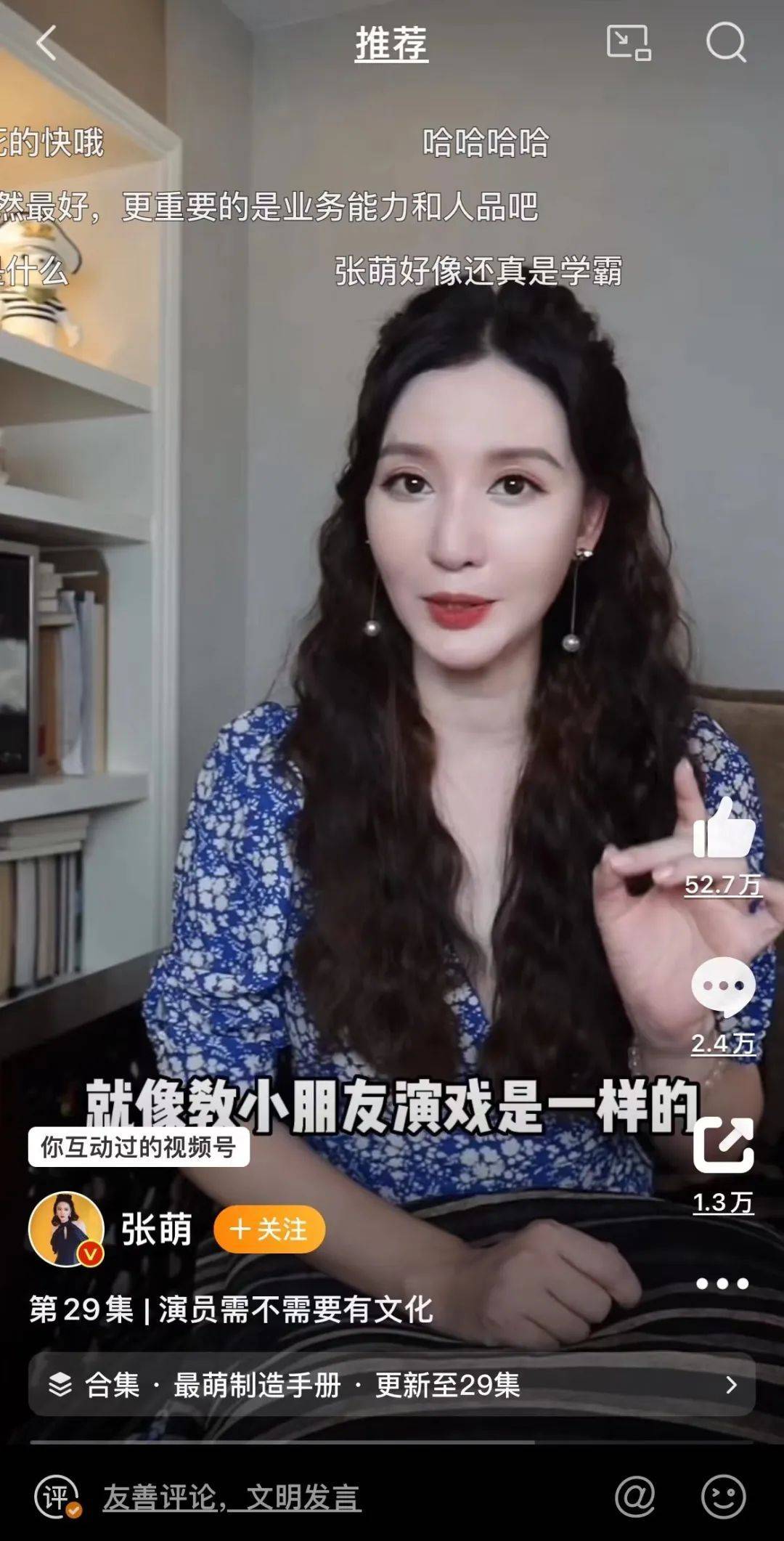Viewport: 784px width, 1541px height.
Task: Like this video with thumbs up
Action: click(723, 829)
